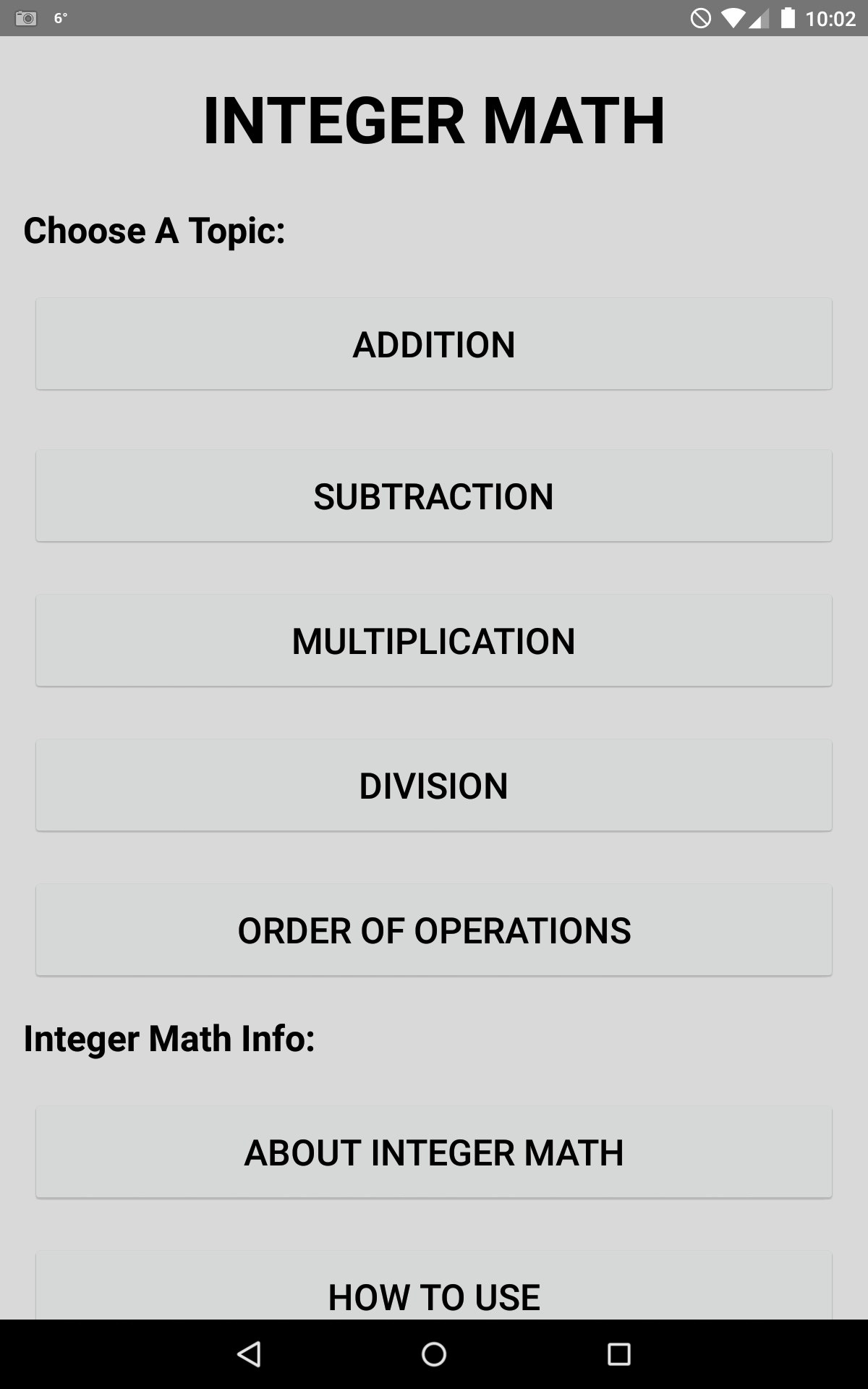Screen dimensions: 868x1389
Task: Go back using the navigation bar
Action: pos(250,1354)
